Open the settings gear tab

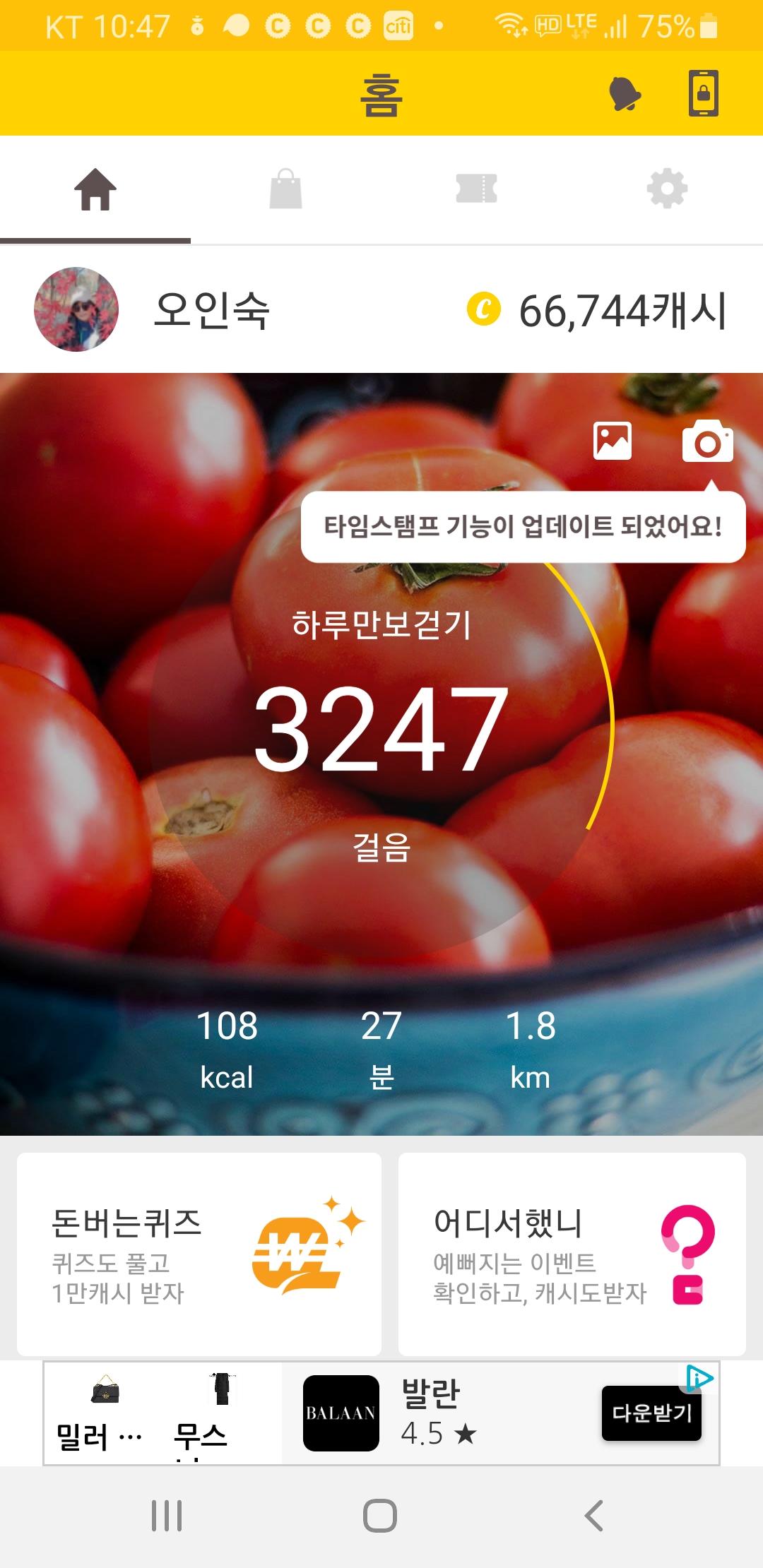coord(667,189)
